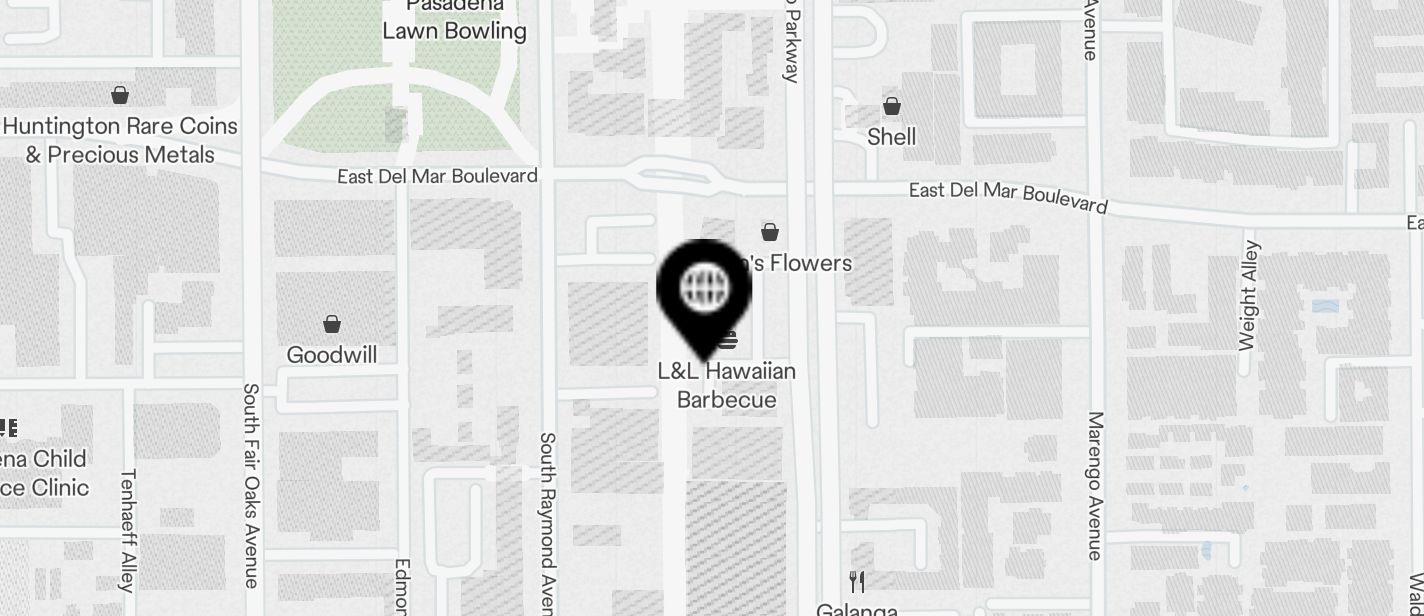
Task: Open the Goodwill shop marker
Action: 332,325
